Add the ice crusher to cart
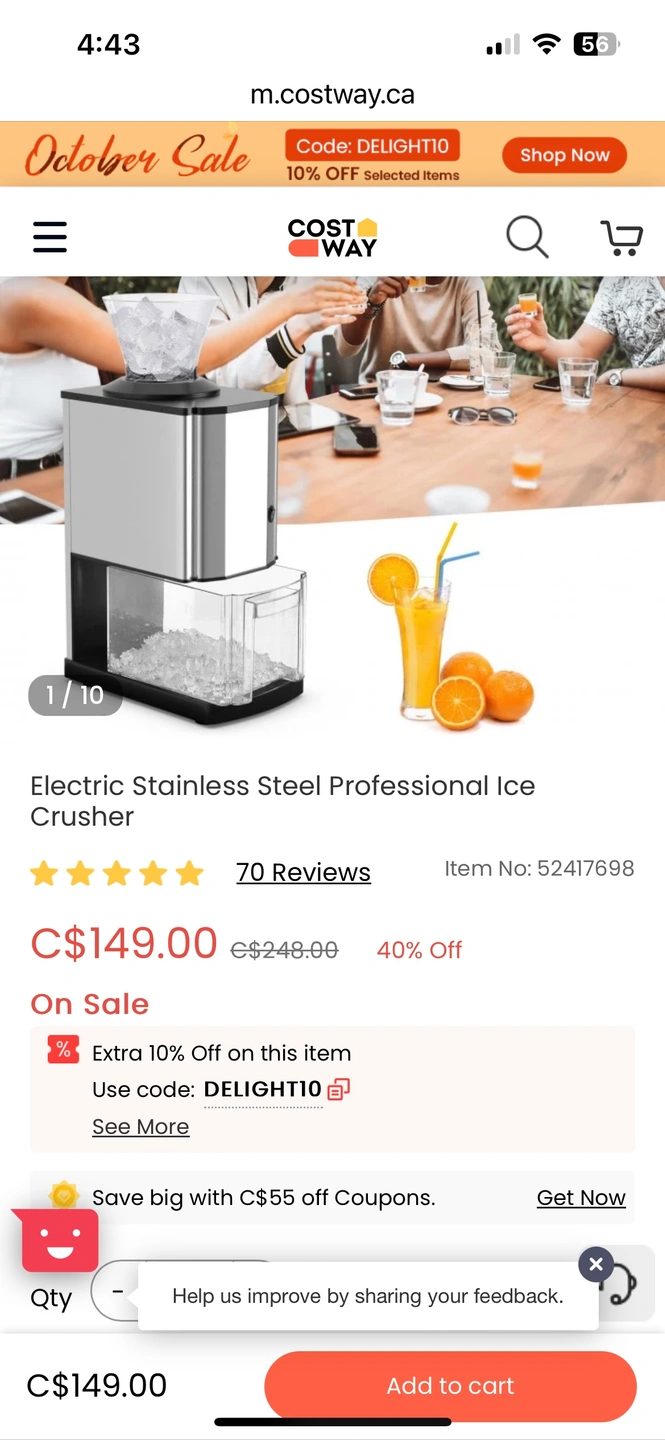This screenshot has width=665, height=1440. [x=450, y=1386]
